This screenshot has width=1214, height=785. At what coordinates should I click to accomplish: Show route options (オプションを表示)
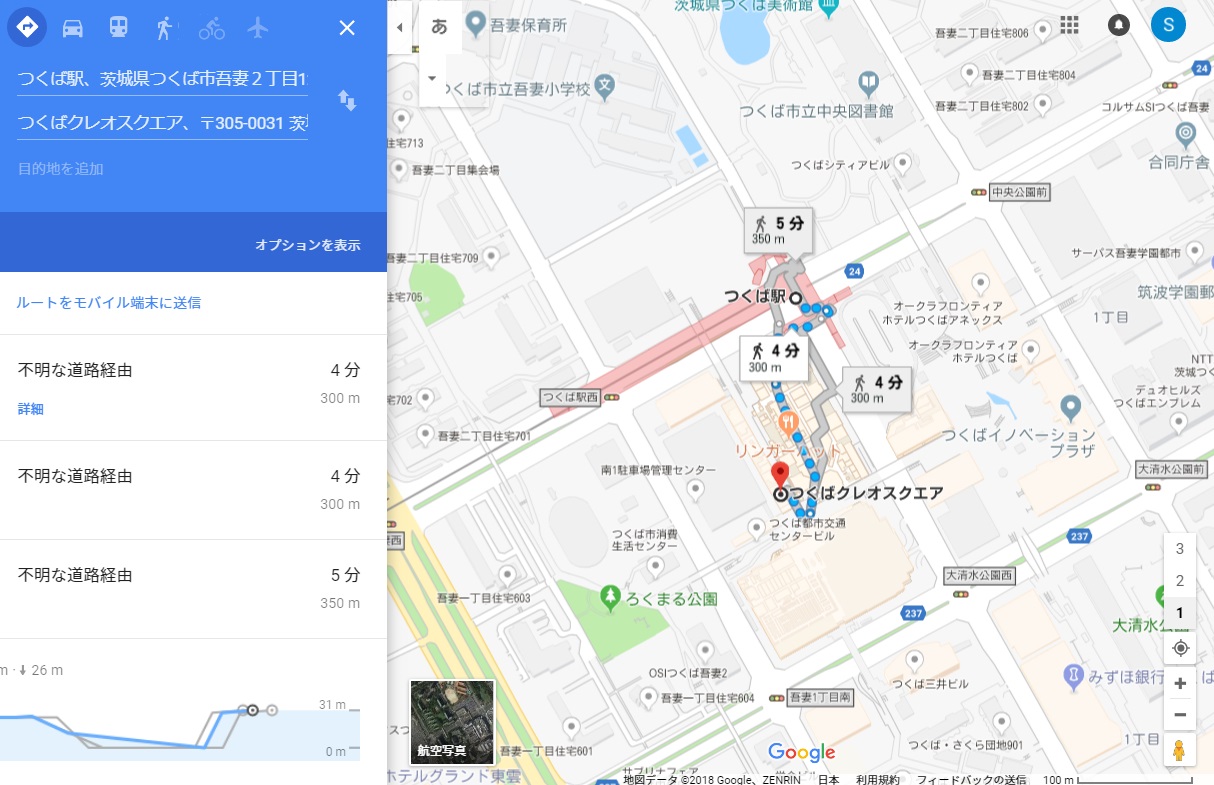[307, 245]
